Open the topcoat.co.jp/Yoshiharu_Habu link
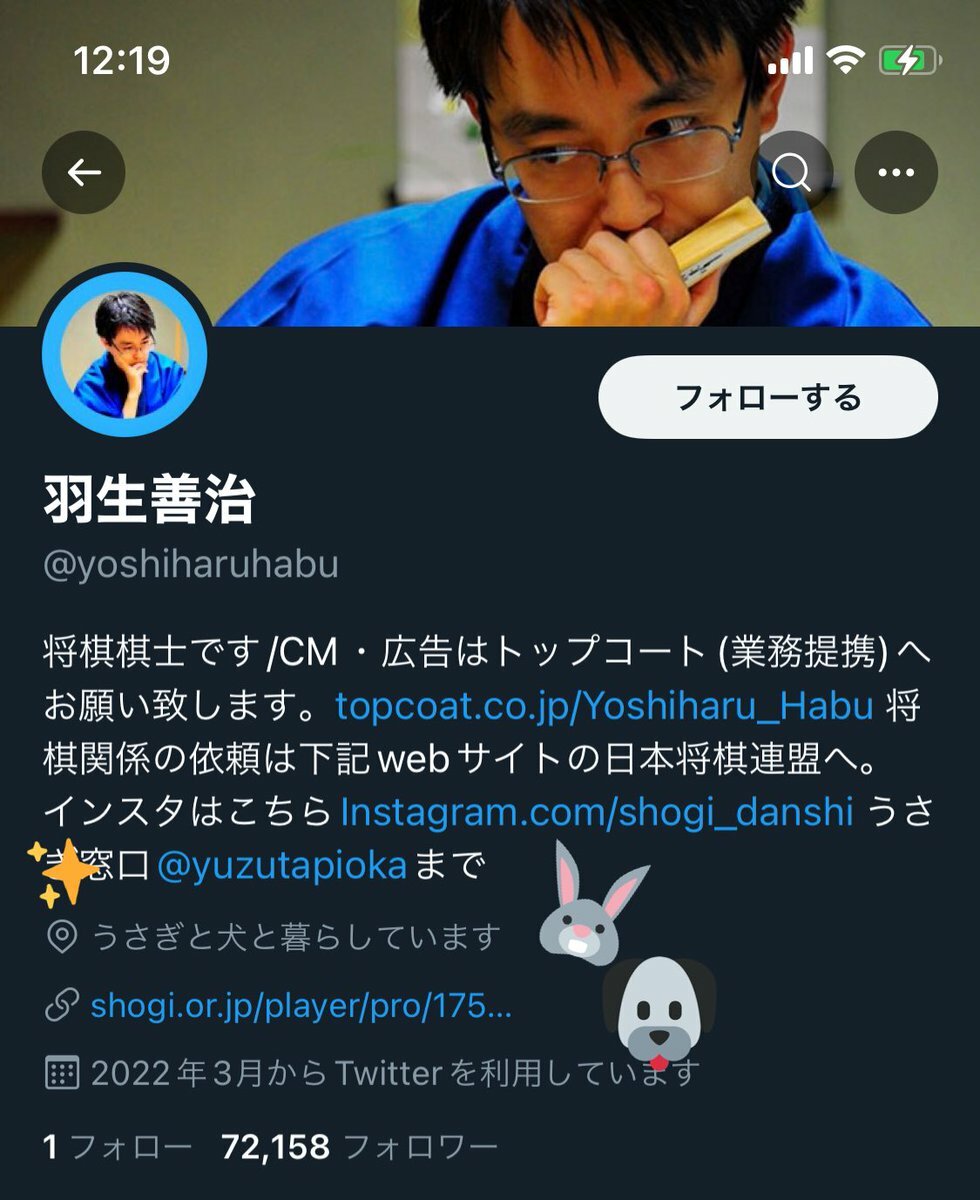The width and height of the screenshot is (980, 1200). pyautogui.click(x=604, y=706)
